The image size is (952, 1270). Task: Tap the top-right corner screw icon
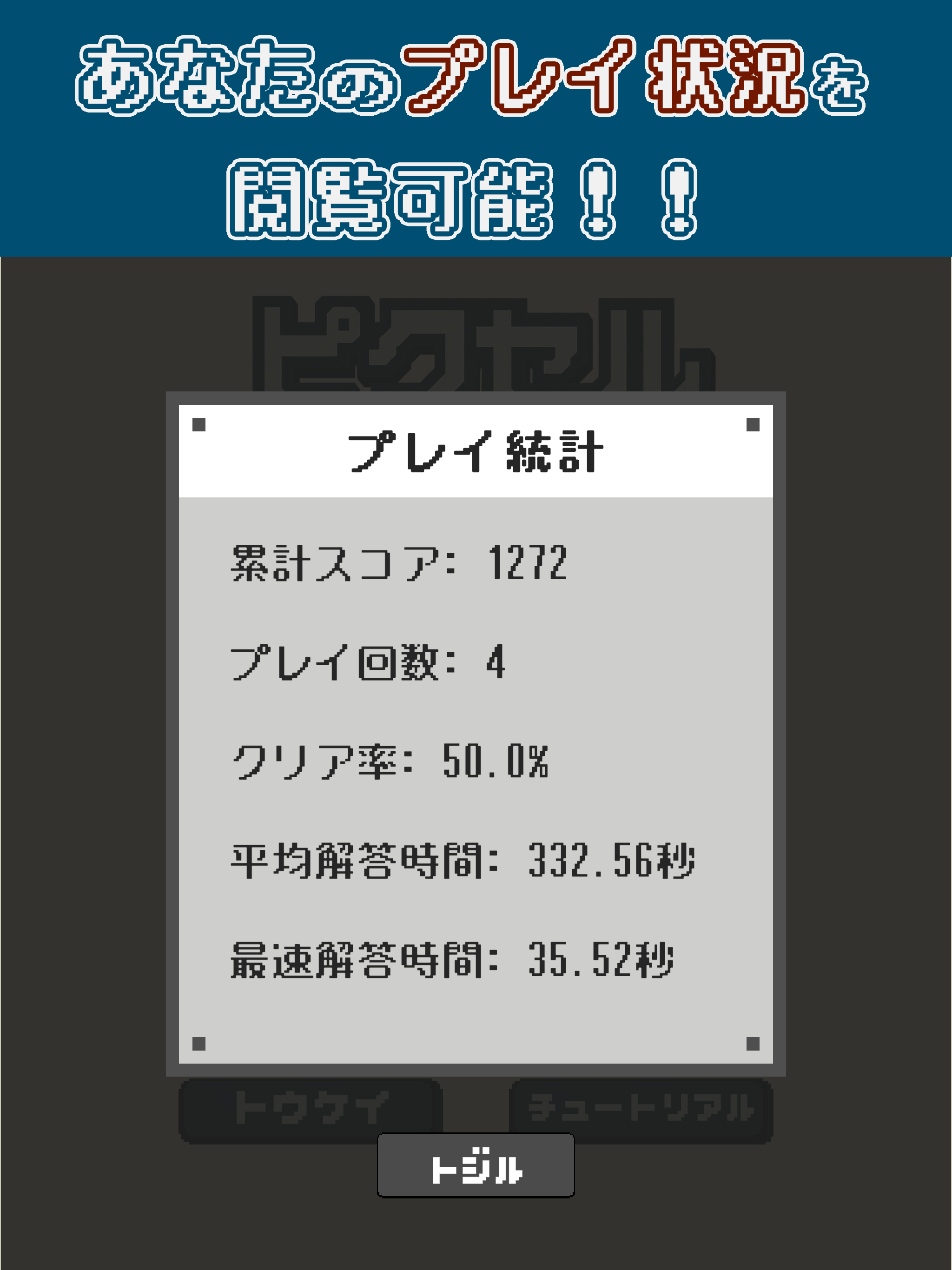click(753, 425)
